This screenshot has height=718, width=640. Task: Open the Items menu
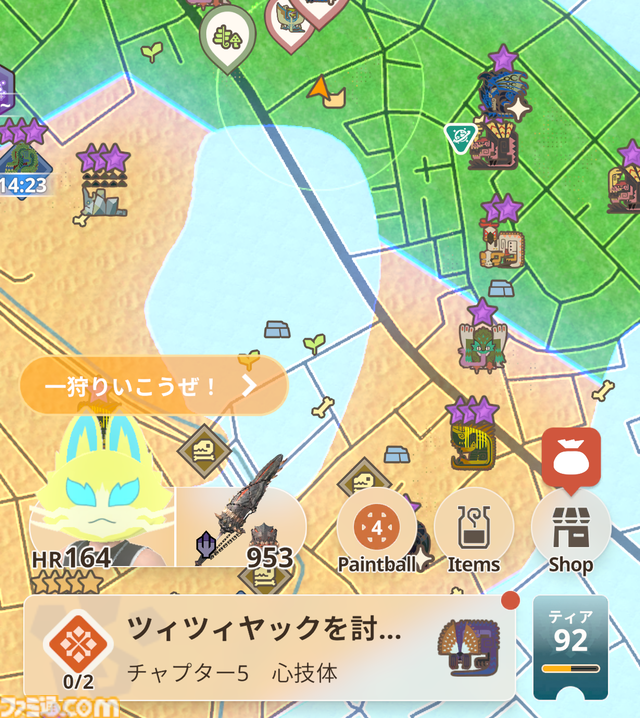[x=474, y=530]
